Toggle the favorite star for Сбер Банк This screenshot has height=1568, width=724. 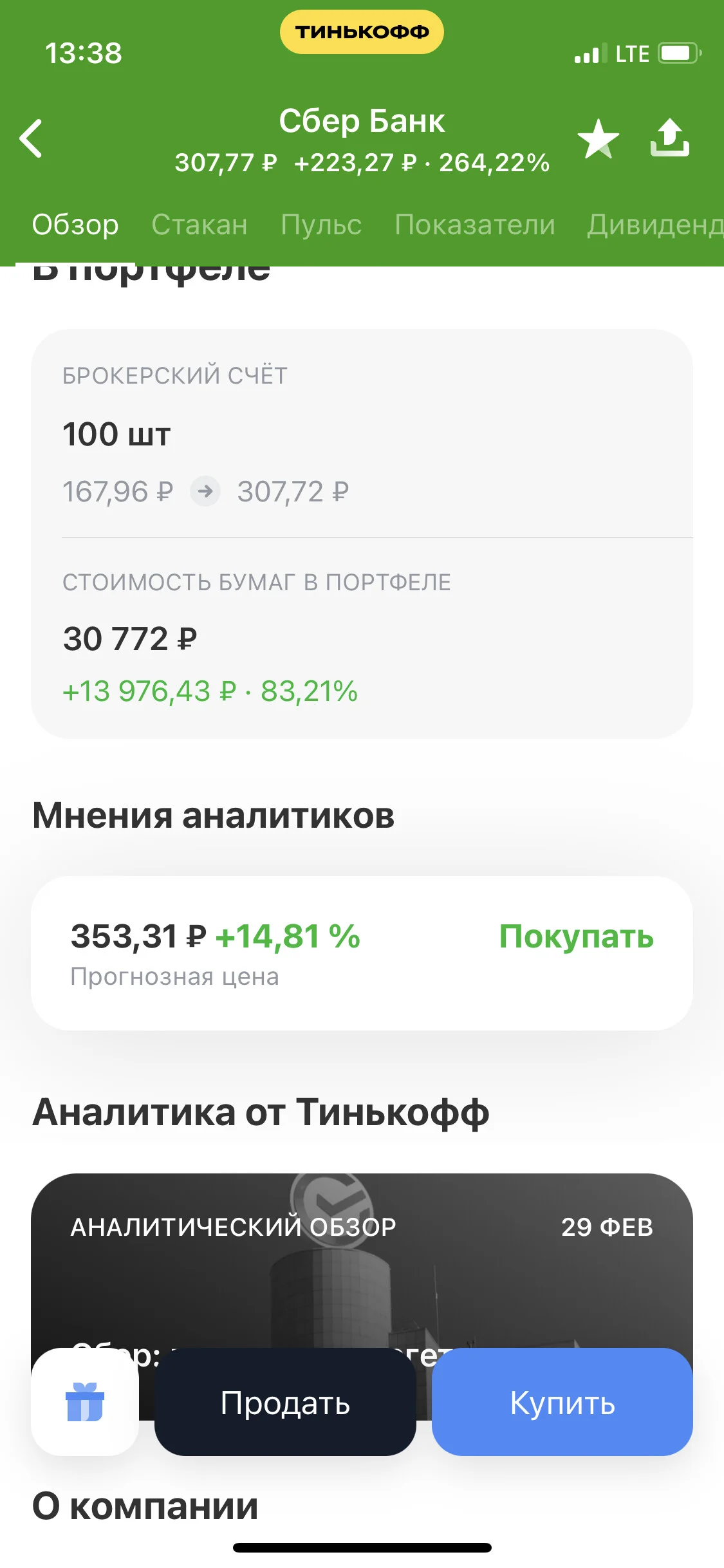(x=598, y=138)
